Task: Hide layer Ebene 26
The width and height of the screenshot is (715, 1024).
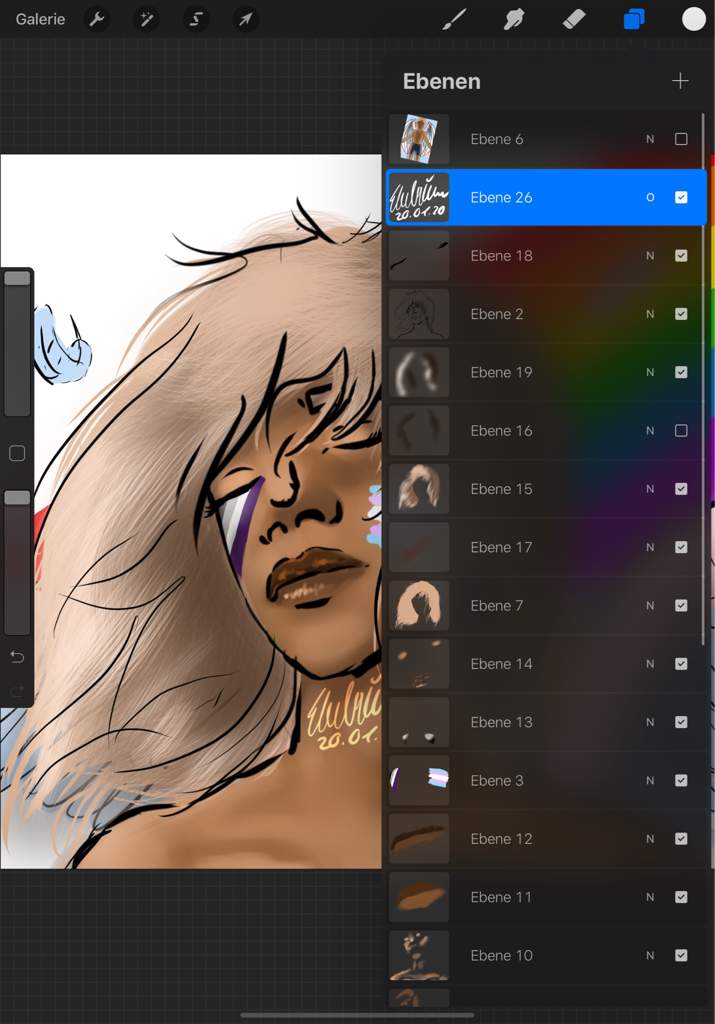Action: point(681,197)
